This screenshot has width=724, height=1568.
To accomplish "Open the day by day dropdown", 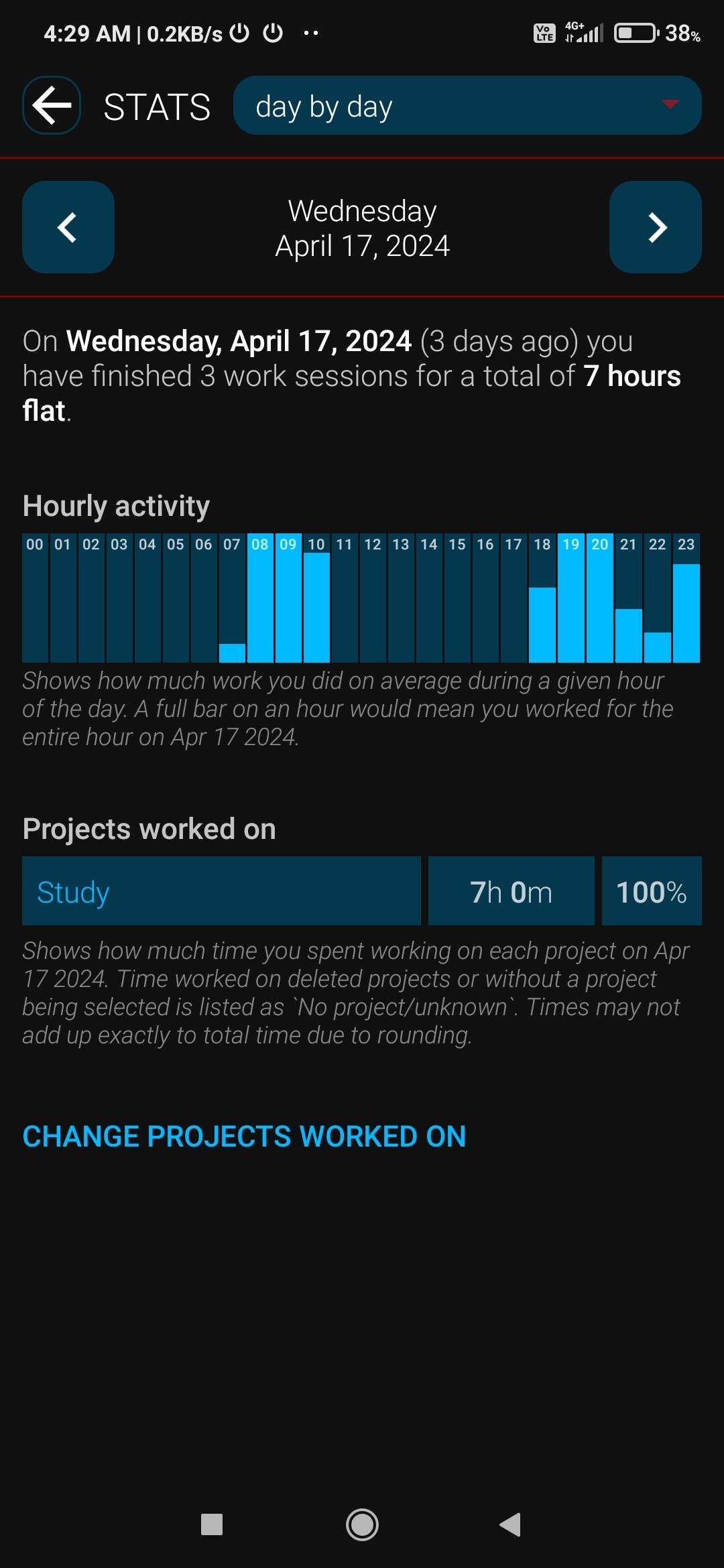I will coord(467,105).
